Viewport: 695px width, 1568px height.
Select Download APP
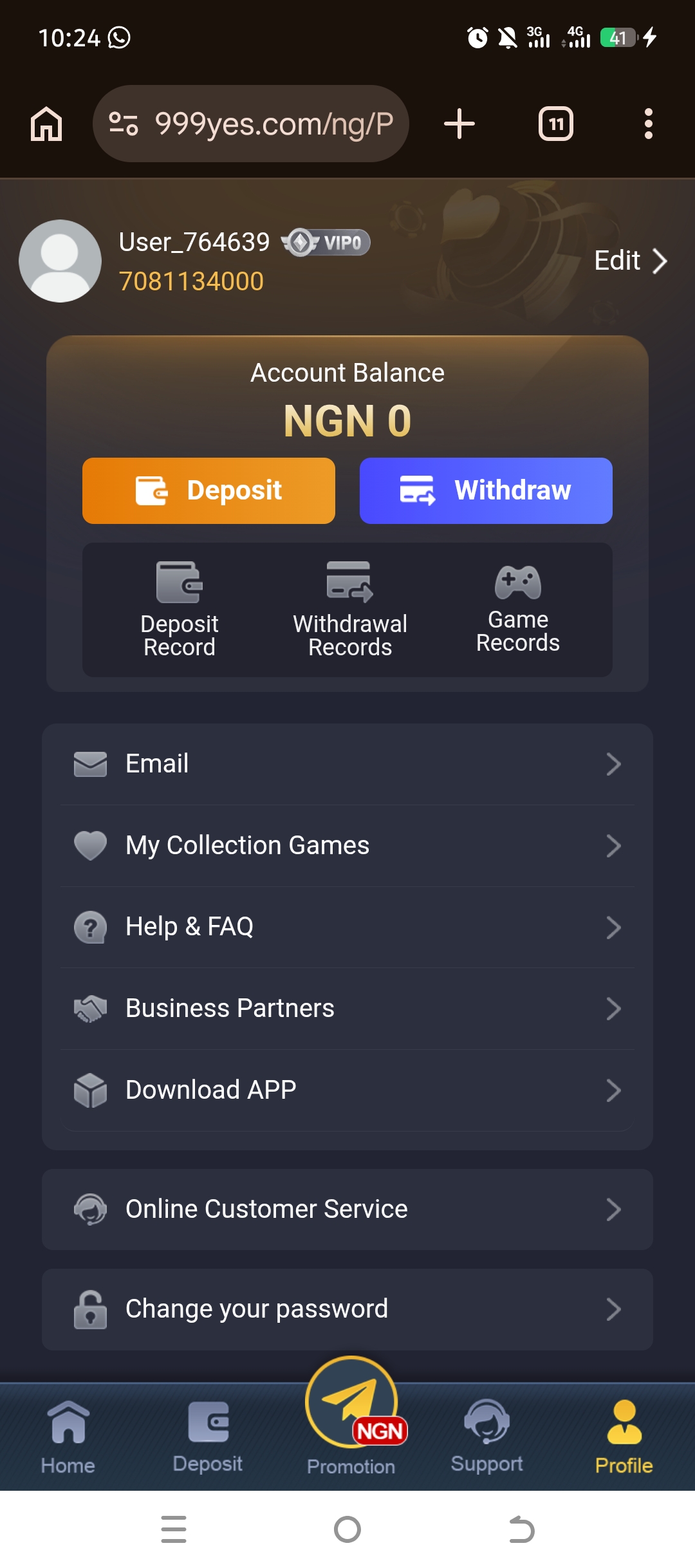coord(347,1090)
